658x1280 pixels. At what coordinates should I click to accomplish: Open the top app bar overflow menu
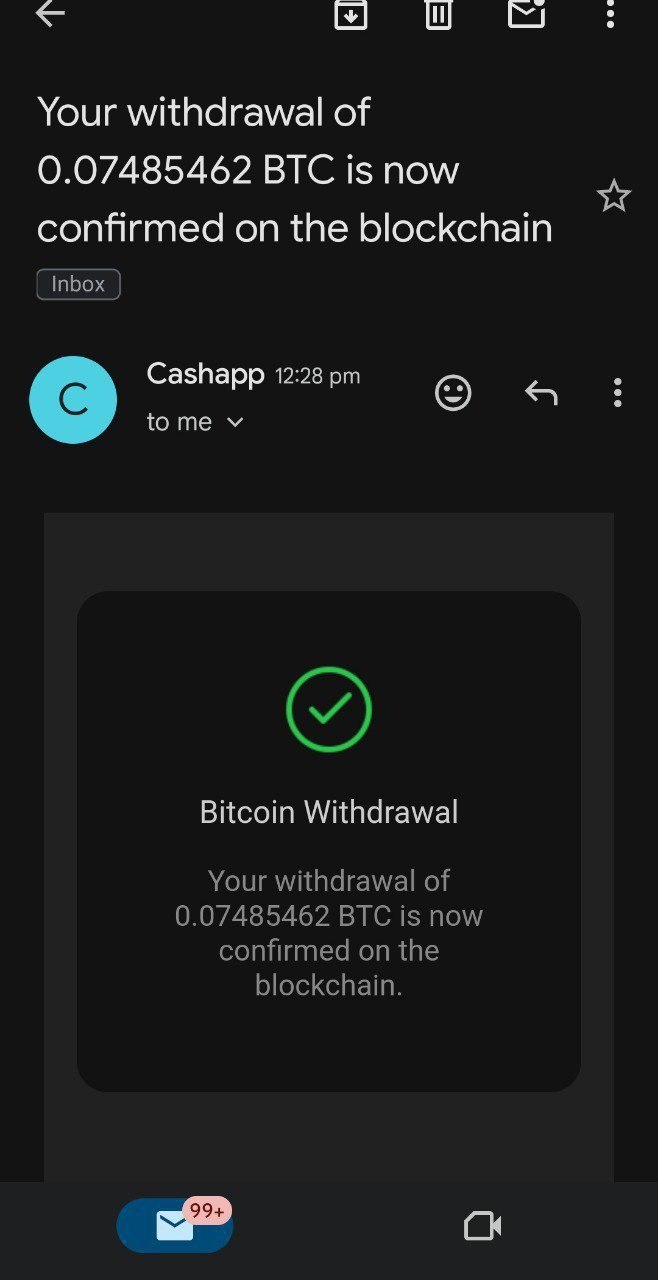pos(610,14)
